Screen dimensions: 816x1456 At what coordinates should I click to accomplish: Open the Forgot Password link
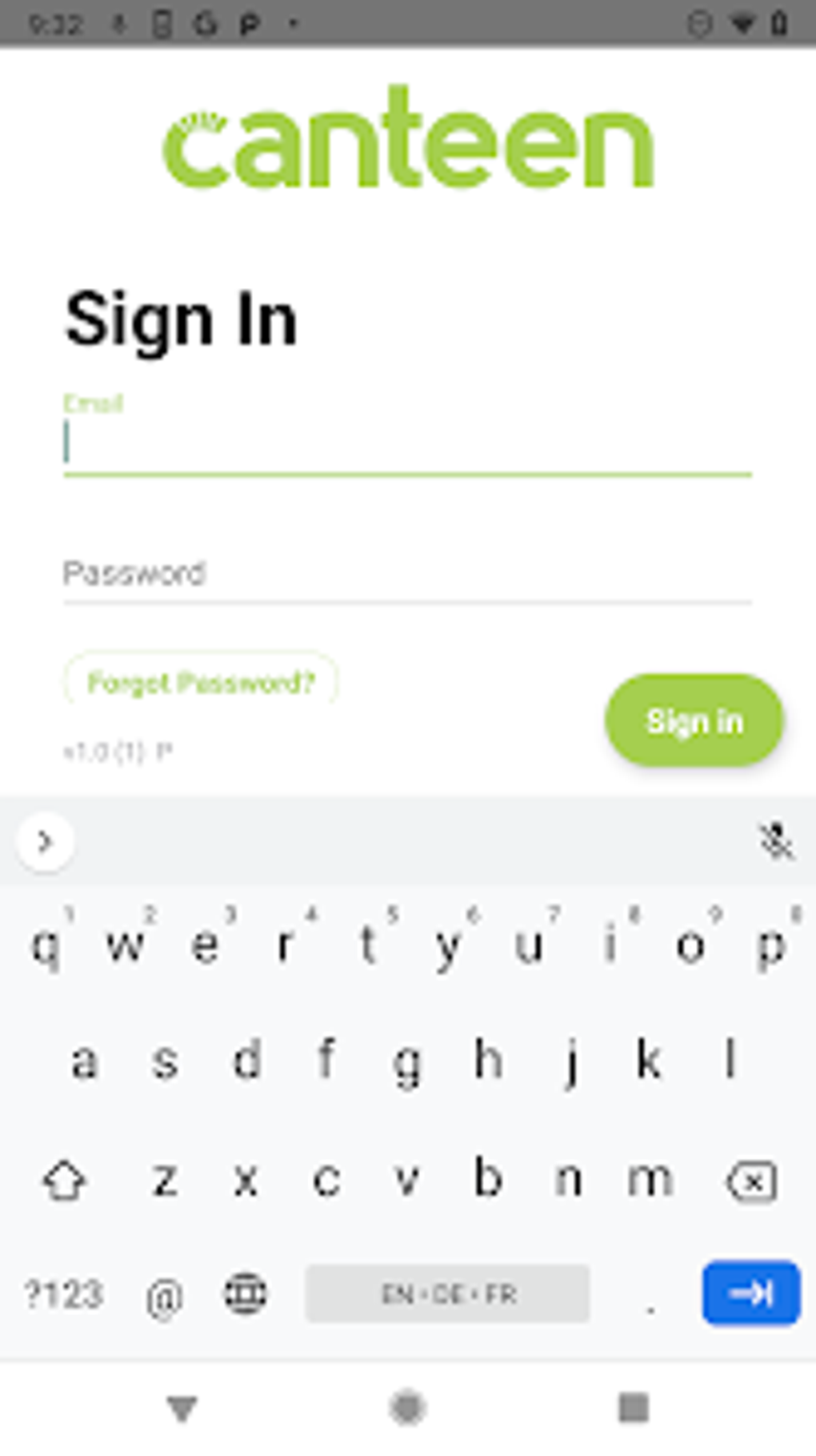click(x=201, y=683)
